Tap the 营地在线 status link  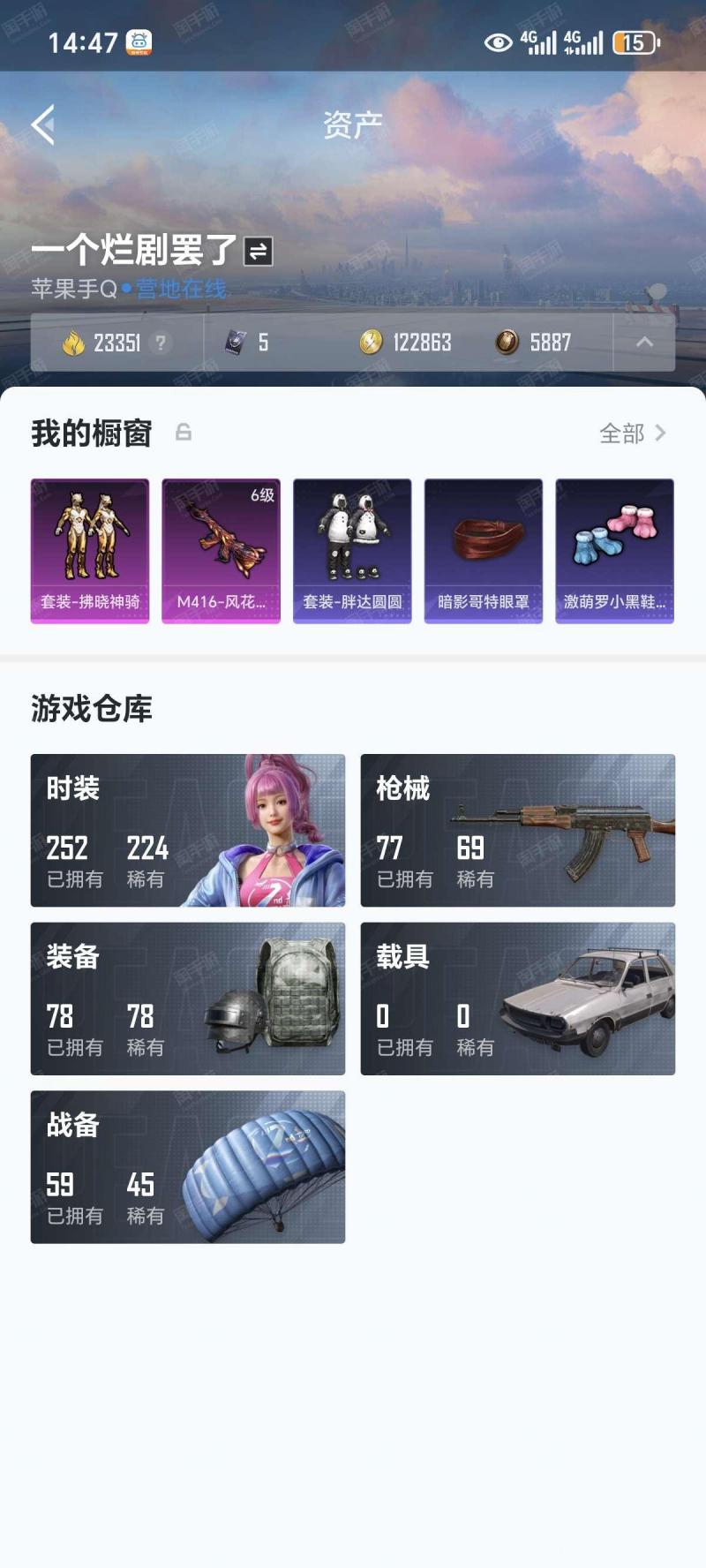tap(181, 289)
